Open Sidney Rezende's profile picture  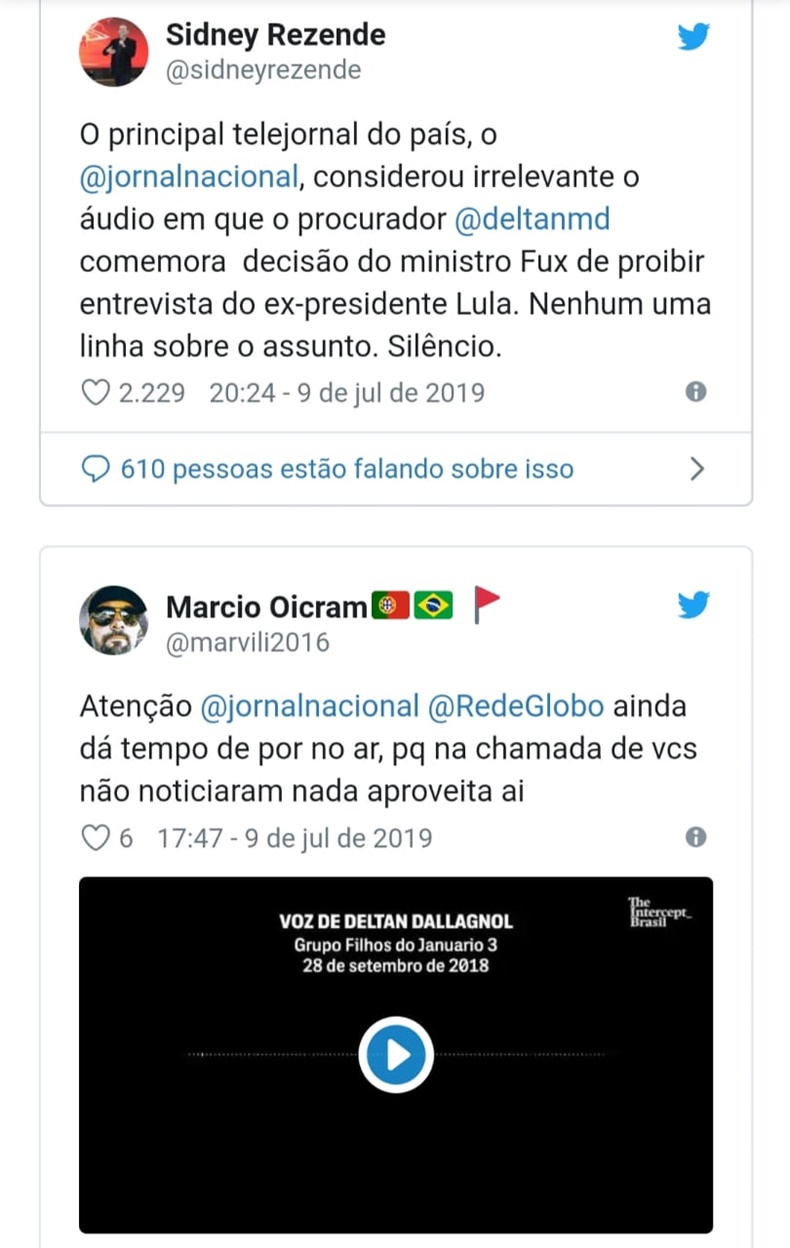113,52
